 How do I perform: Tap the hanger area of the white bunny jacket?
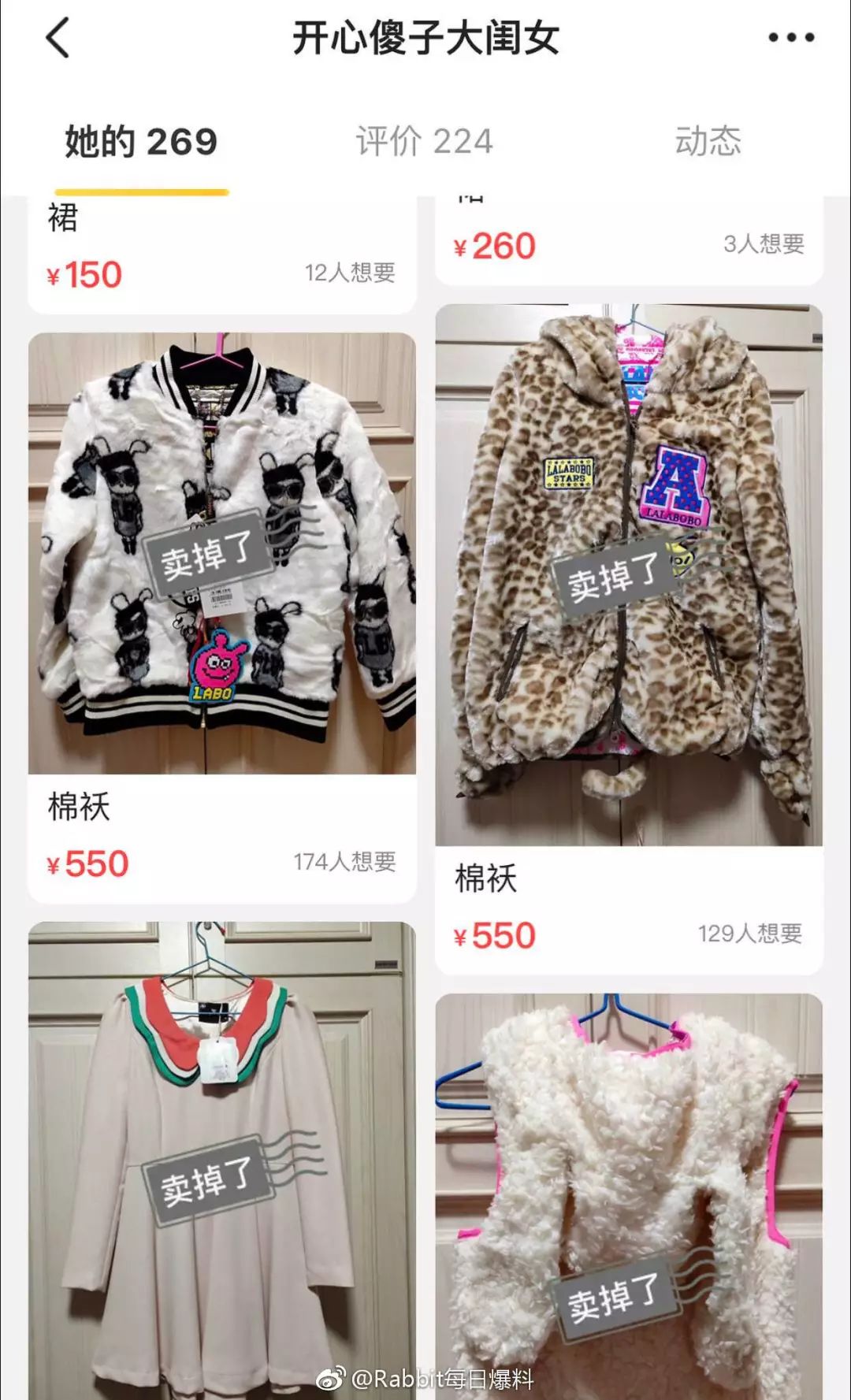218,349
